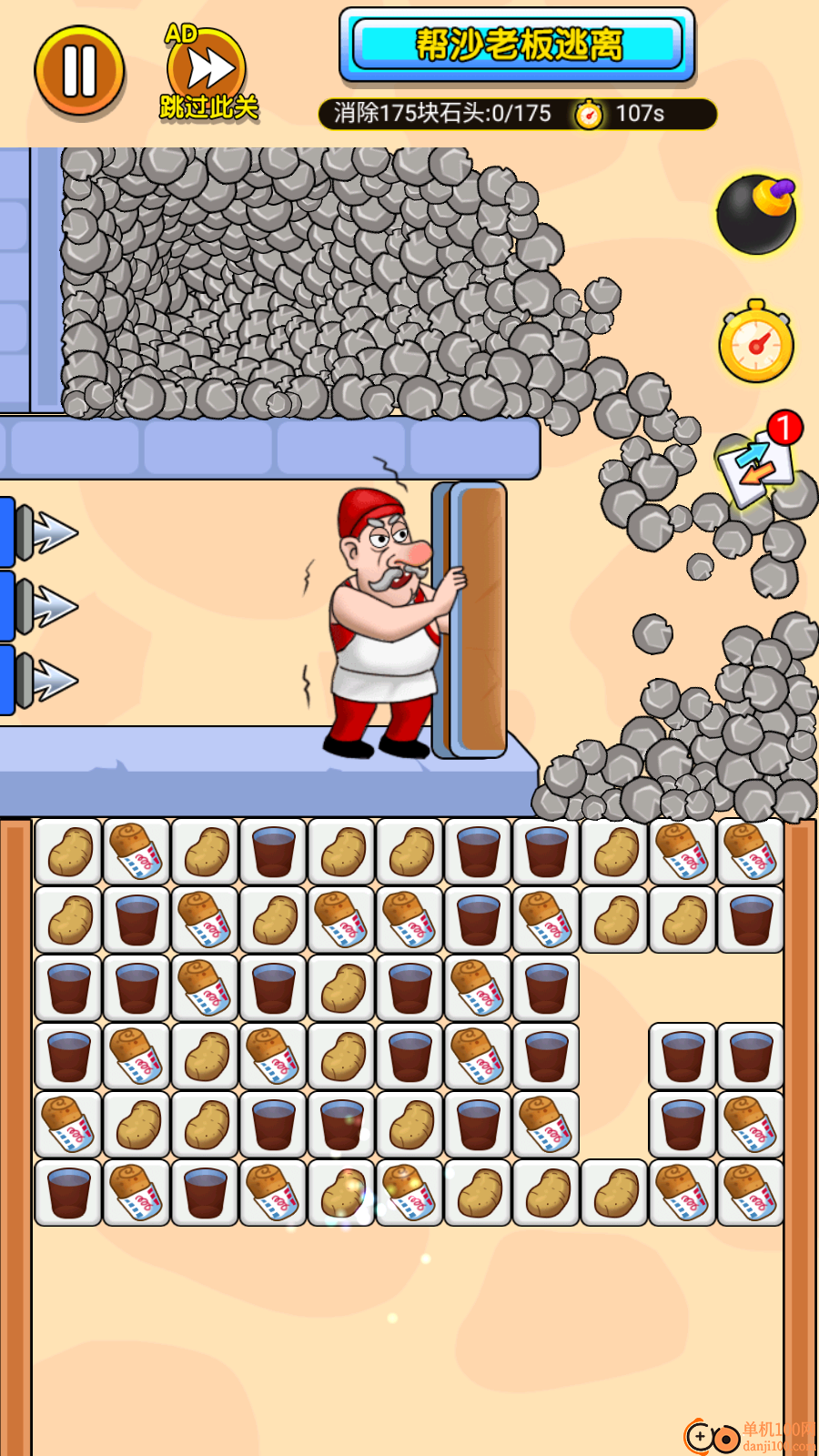The width and height of the screenshot is (819, 1456).
Task: Activate the stopwatch time booster
Action: pyautogui.click(x=756, y=343)
